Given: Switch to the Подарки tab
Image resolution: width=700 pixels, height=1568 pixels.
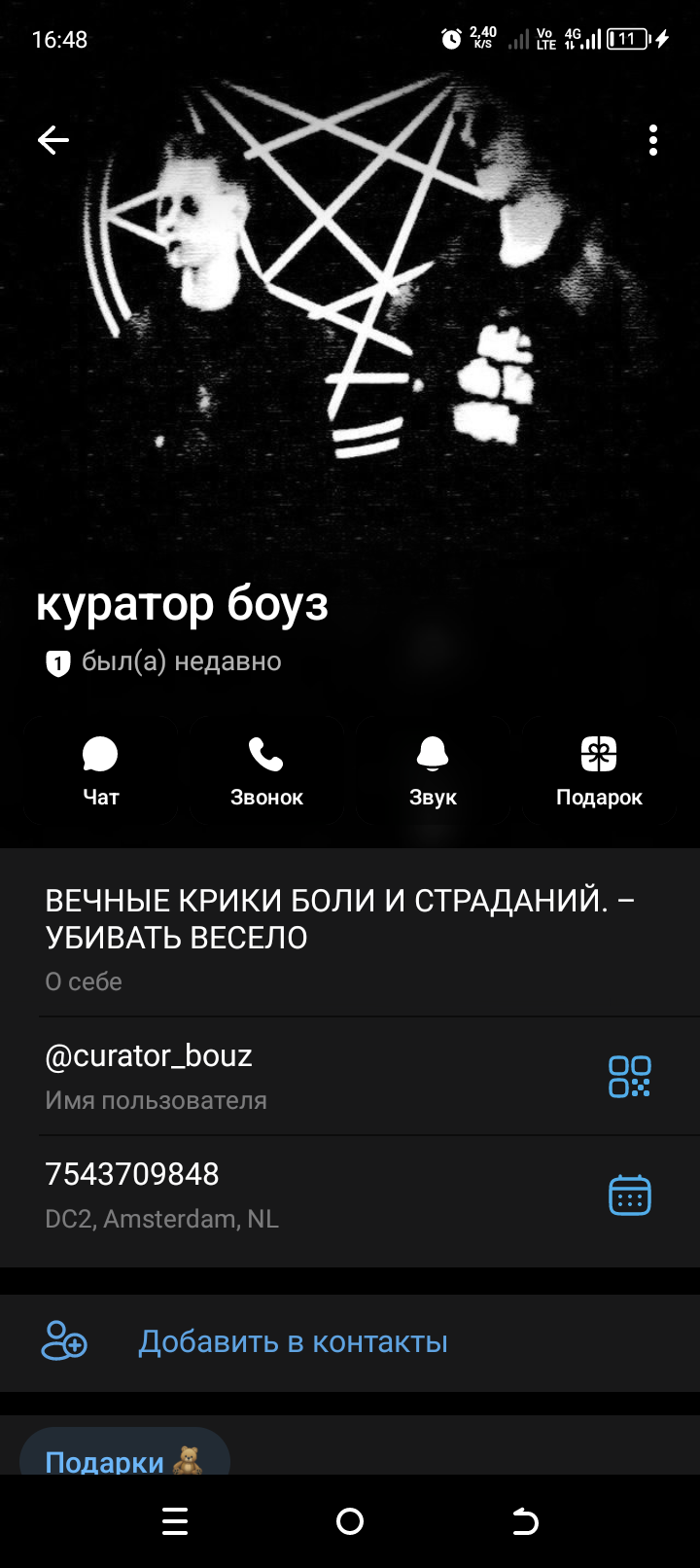Looking at the screenshot, I should point(123,1457).
